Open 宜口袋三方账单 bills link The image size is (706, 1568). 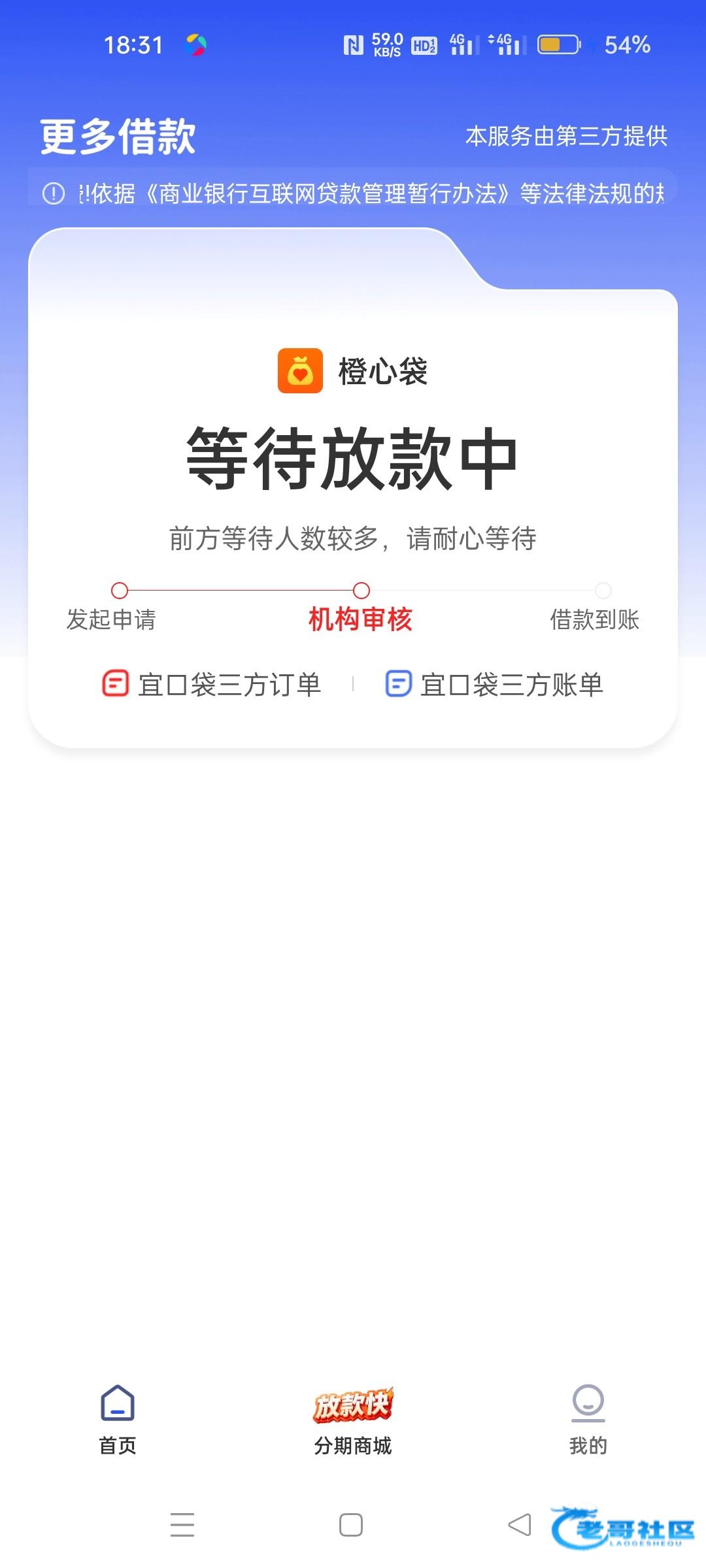pyautogui.click(x=494, y=685)
